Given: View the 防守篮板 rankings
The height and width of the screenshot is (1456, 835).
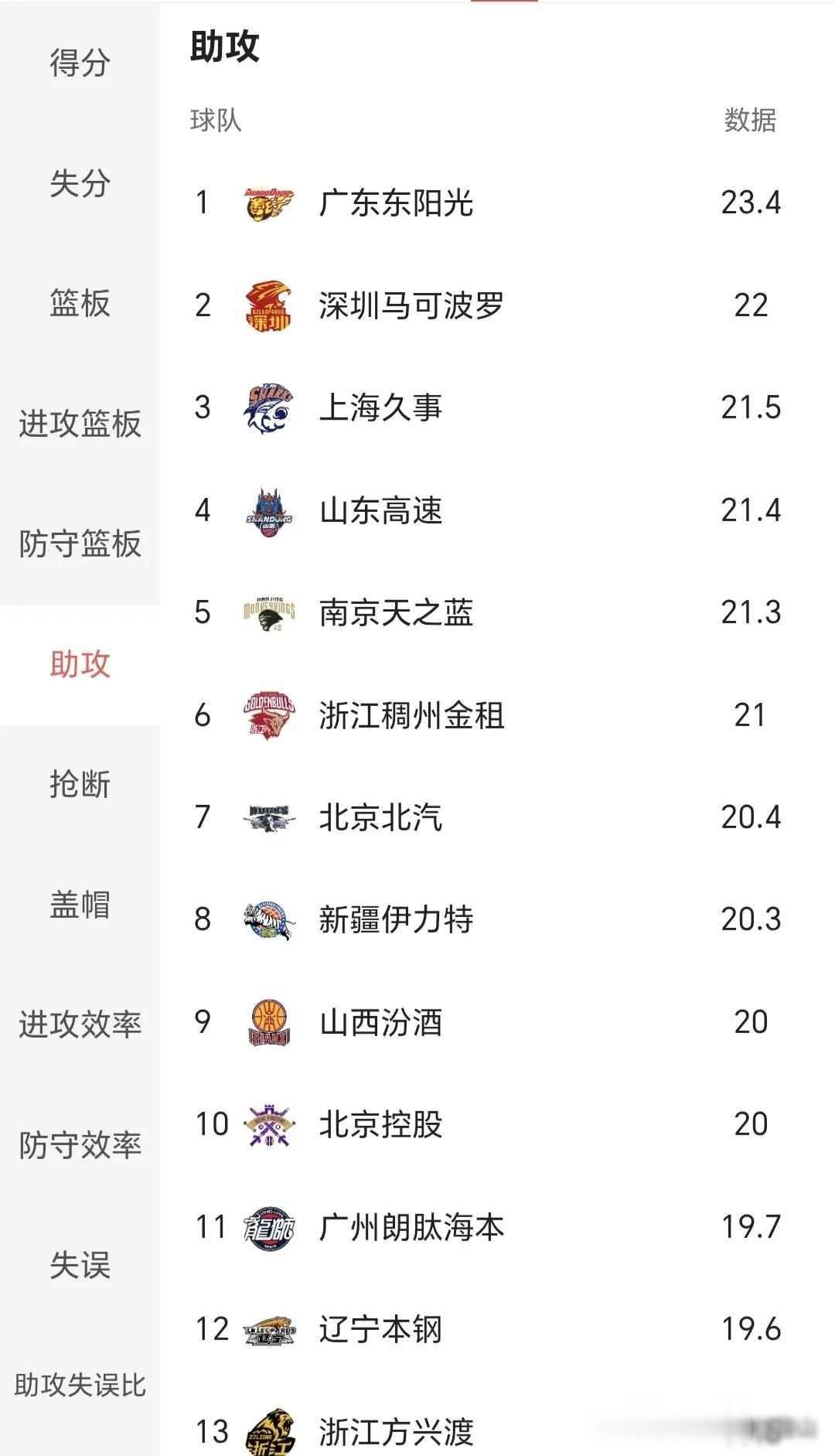Looking at the screenshot, I should [80, 544].
